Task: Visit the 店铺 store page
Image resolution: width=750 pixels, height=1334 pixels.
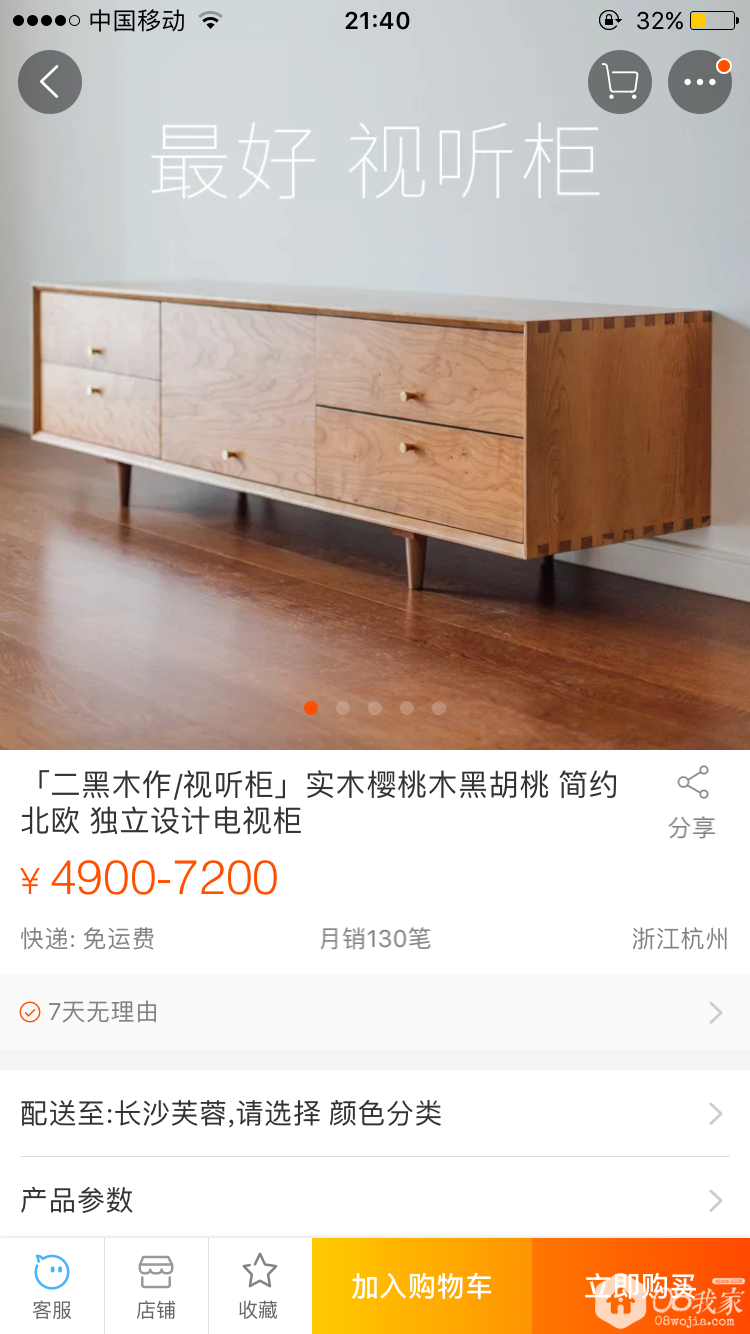Action: coord(156,1286)
